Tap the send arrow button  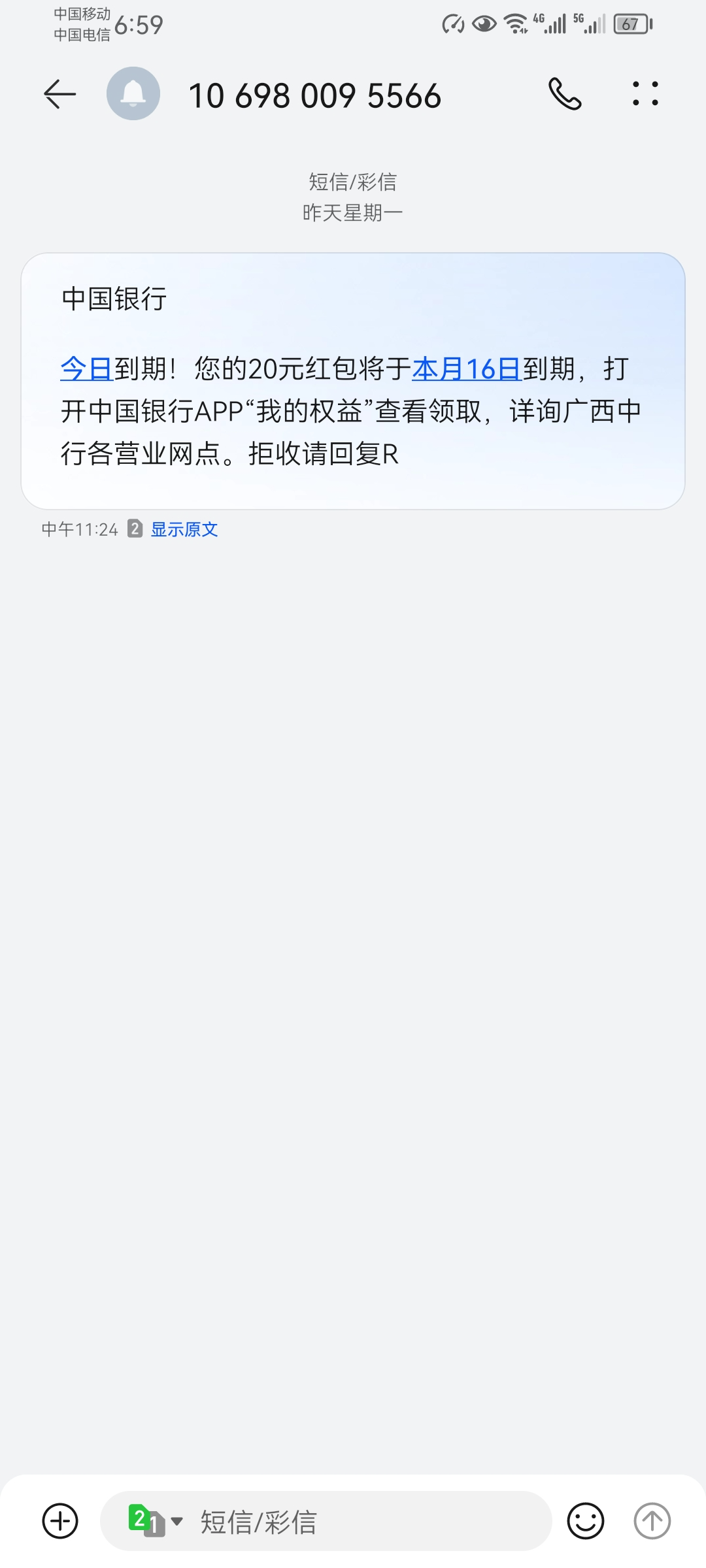(652, 1521)
